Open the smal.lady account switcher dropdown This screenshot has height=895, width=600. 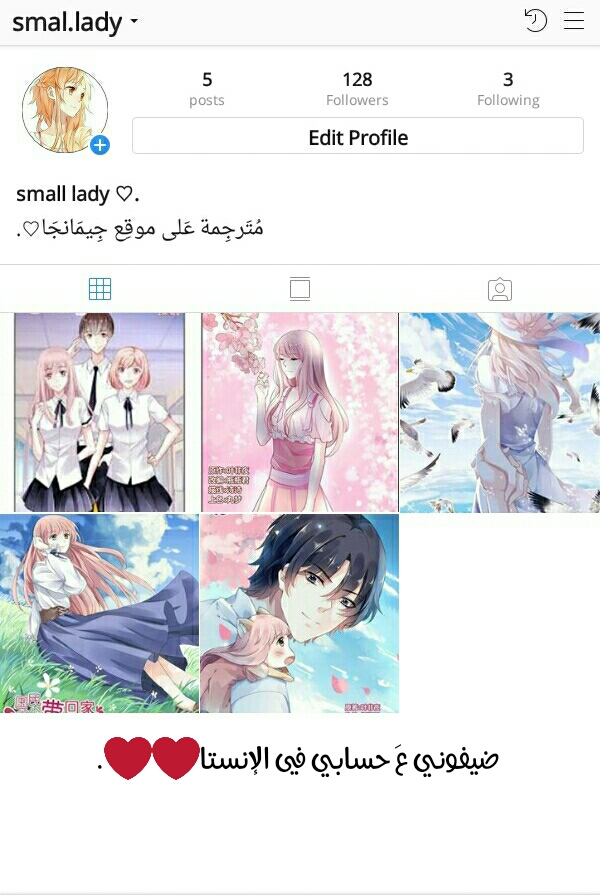click(x=76, y=22)
